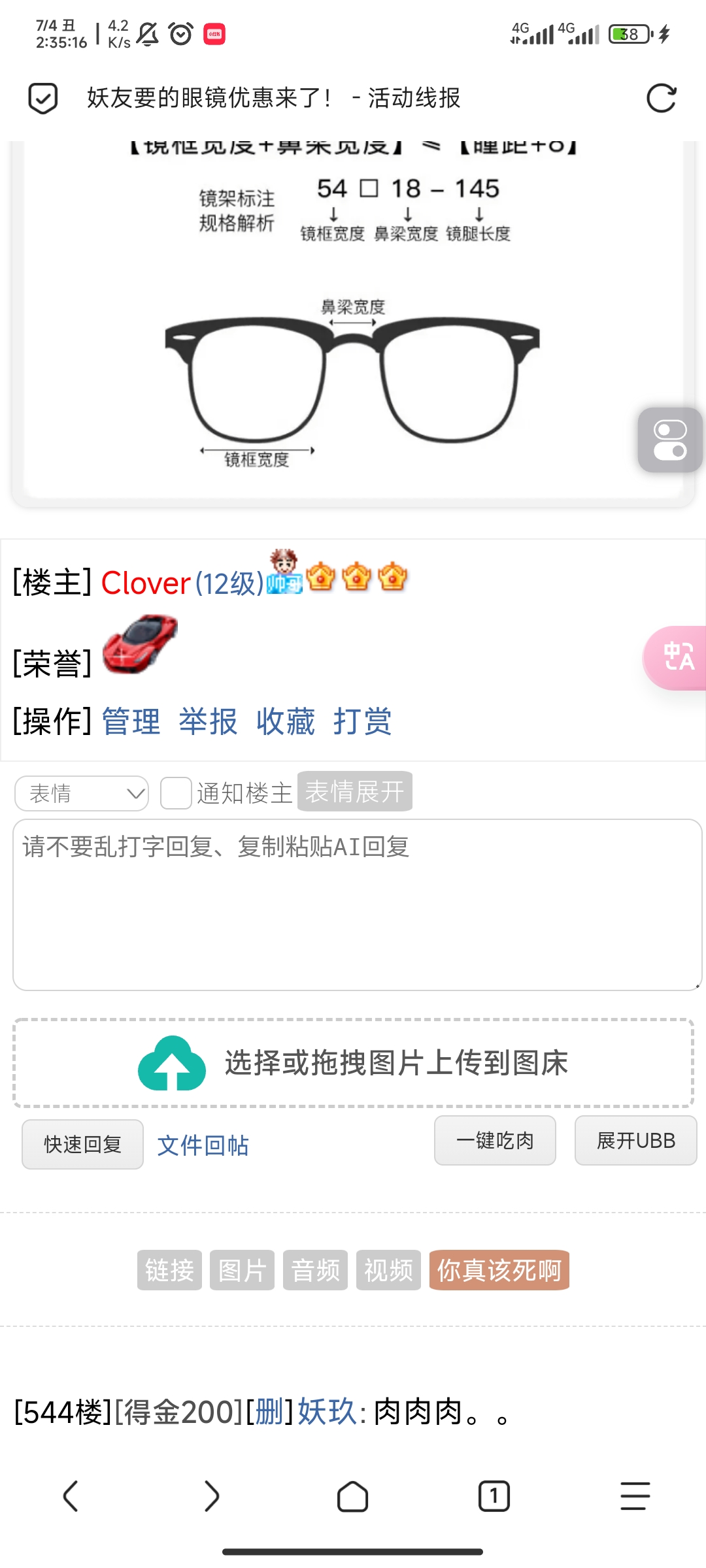Screen dimensions: 706x1568
Task: Report the post via 举报
Action: tap(208, 722)
